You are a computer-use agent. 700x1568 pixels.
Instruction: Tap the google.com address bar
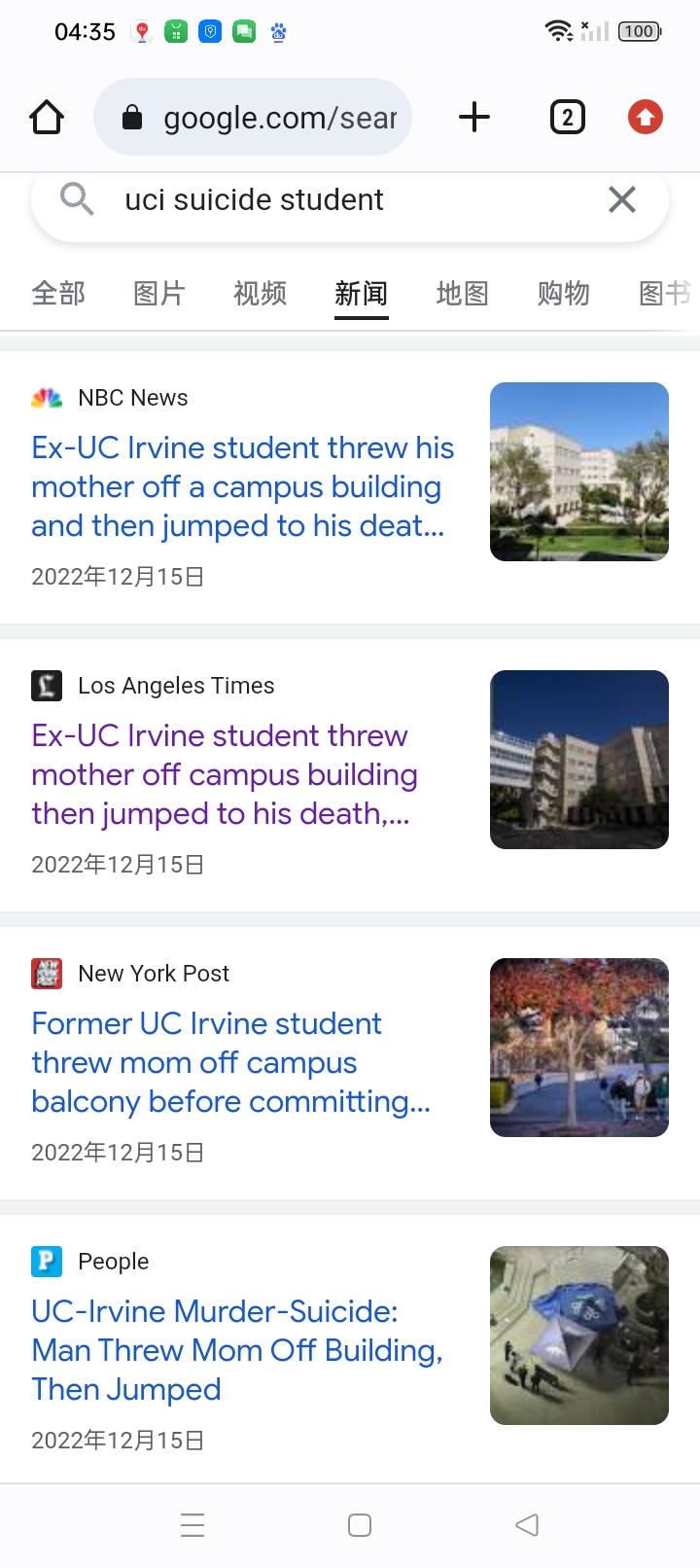click(262, 118)
